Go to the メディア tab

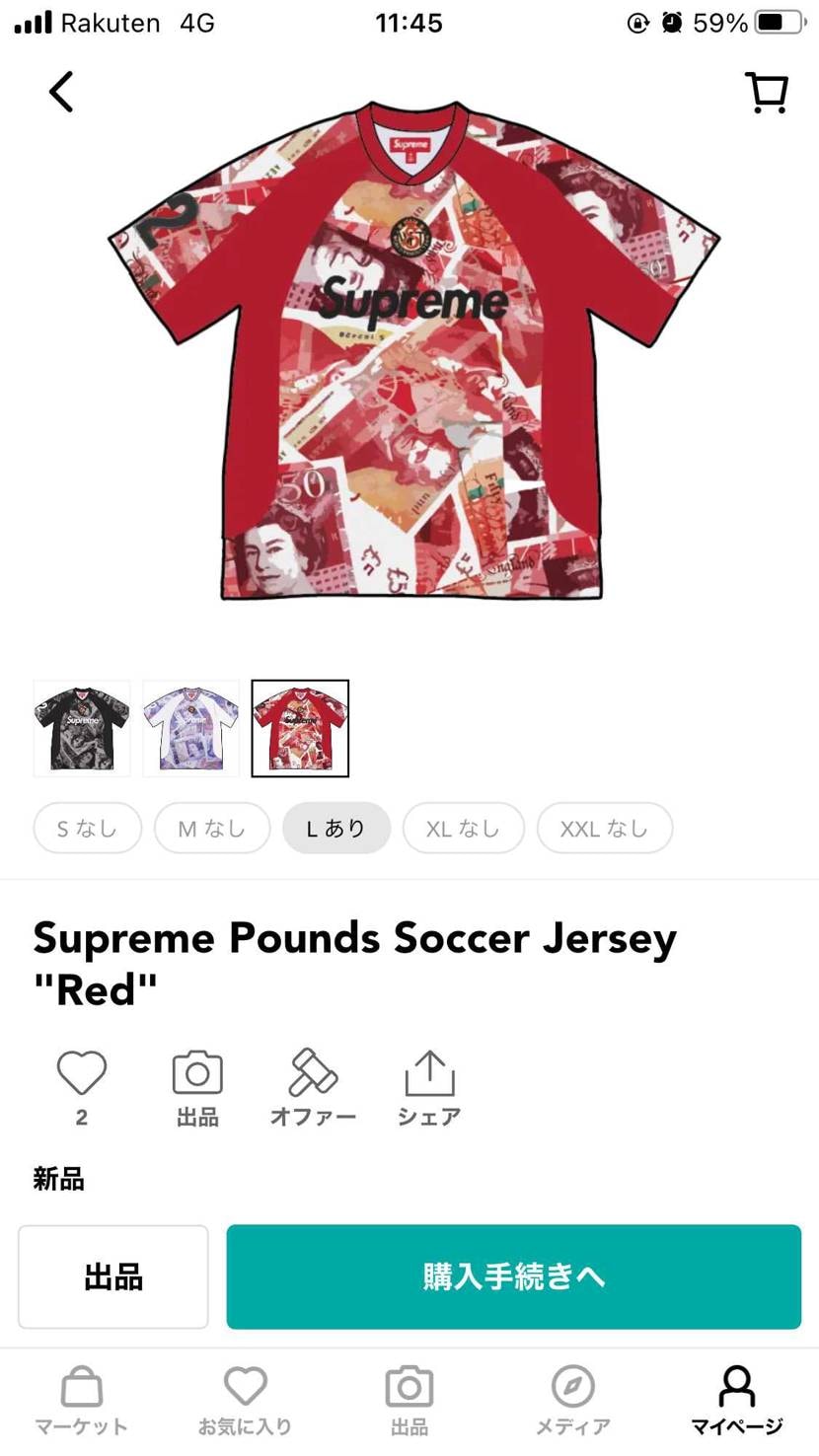pyautogui.click(x=572, y=1400)
